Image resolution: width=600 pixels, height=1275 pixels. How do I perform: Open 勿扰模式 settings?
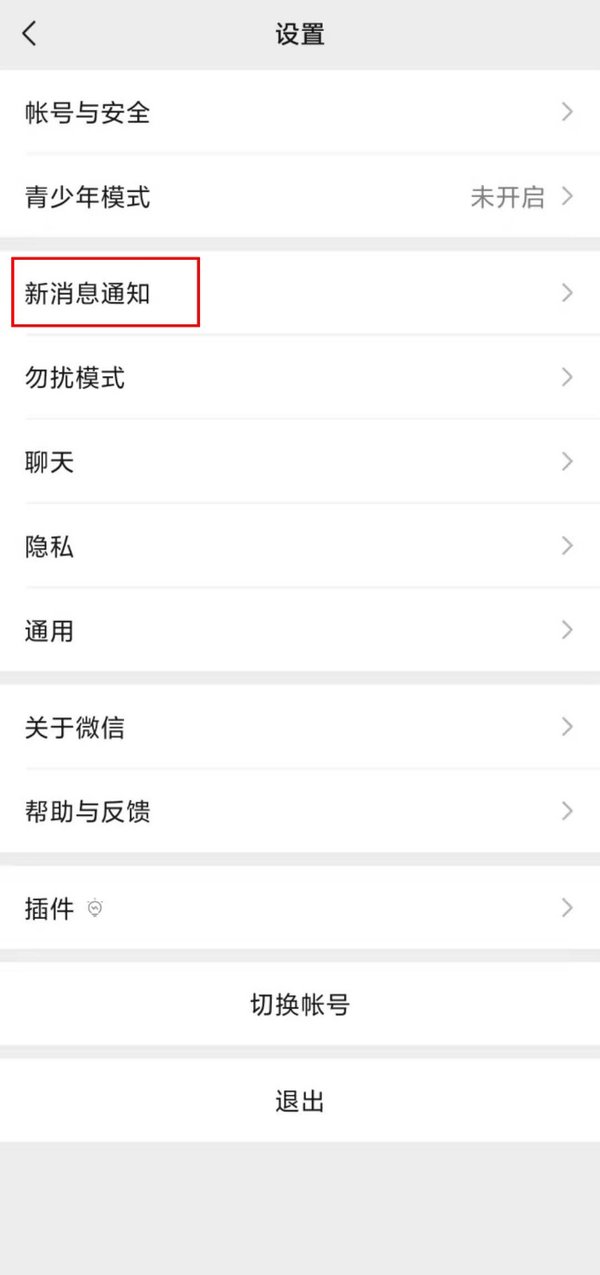300,378
